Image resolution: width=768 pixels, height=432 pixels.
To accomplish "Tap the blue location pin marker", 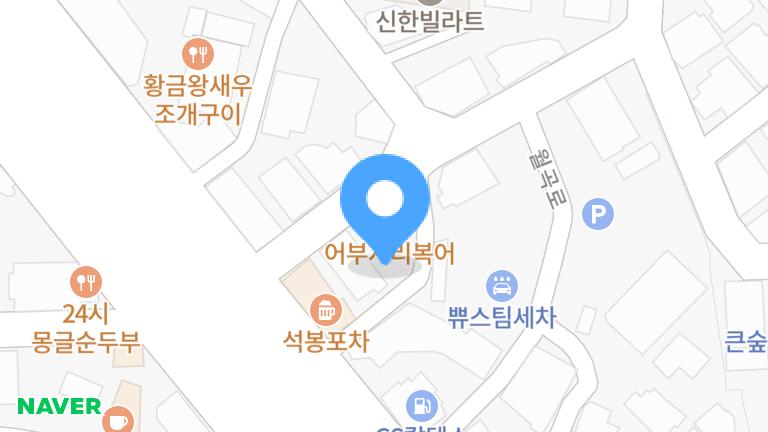I will [x=385, y=202].
